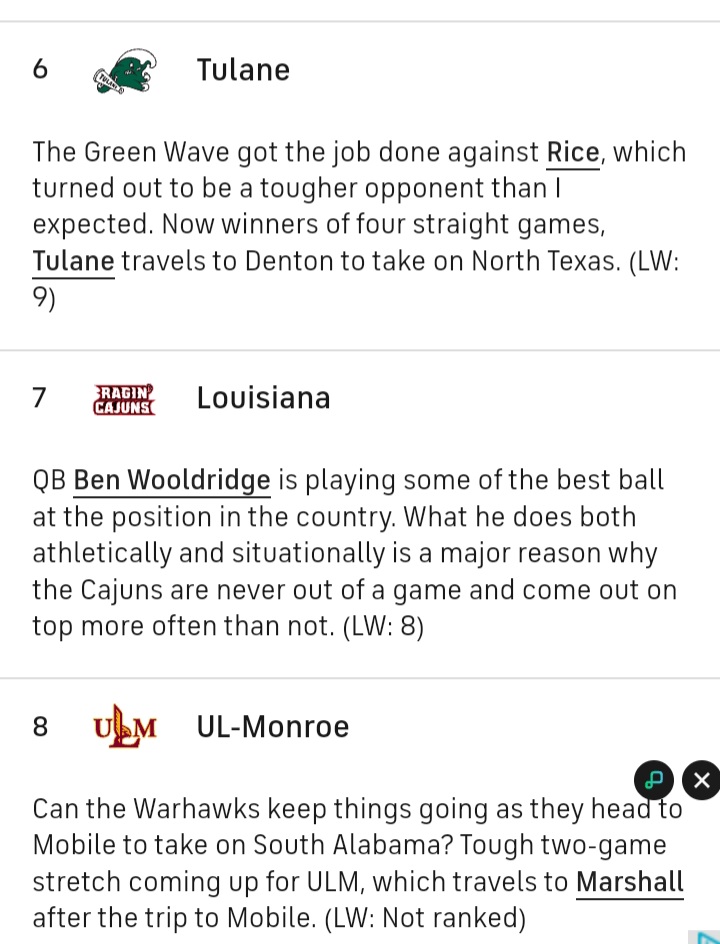Close the floating overlay with the X
Image resolution: width=720 pixels, height=944 pixels.
[701, 780]
